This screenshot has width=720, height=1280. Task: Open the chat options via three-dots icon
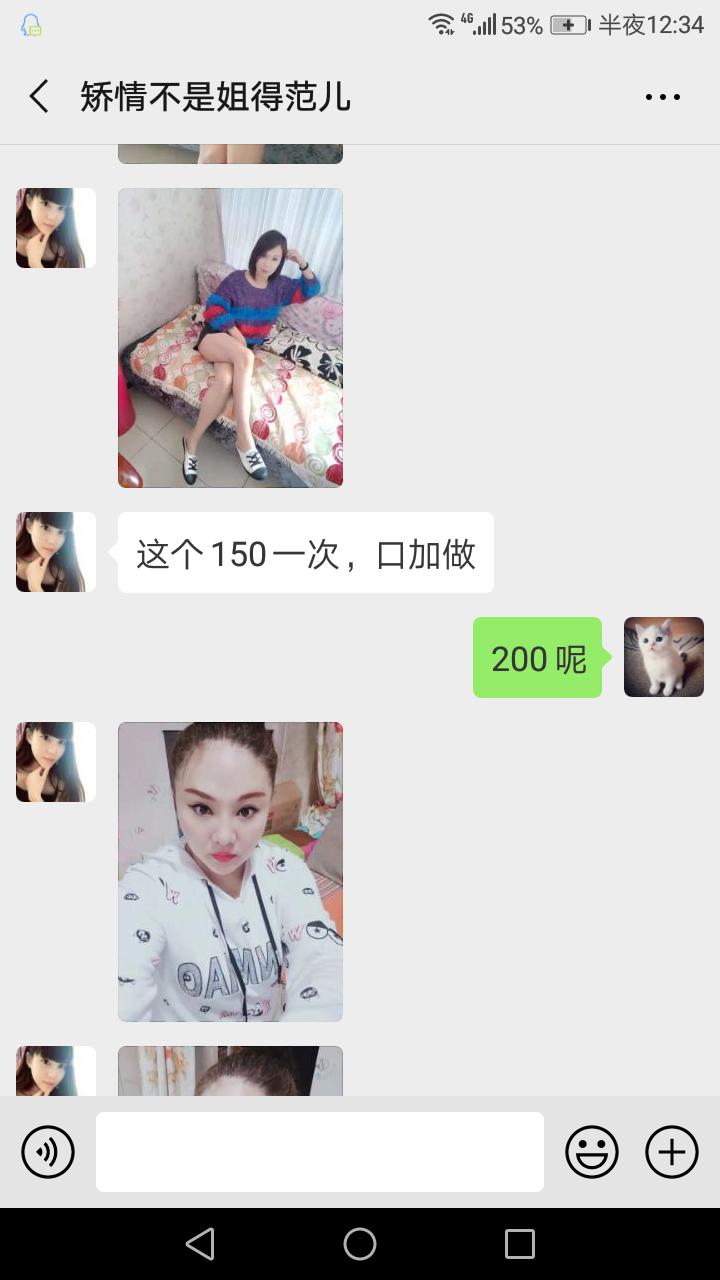[x=662, y=96]
